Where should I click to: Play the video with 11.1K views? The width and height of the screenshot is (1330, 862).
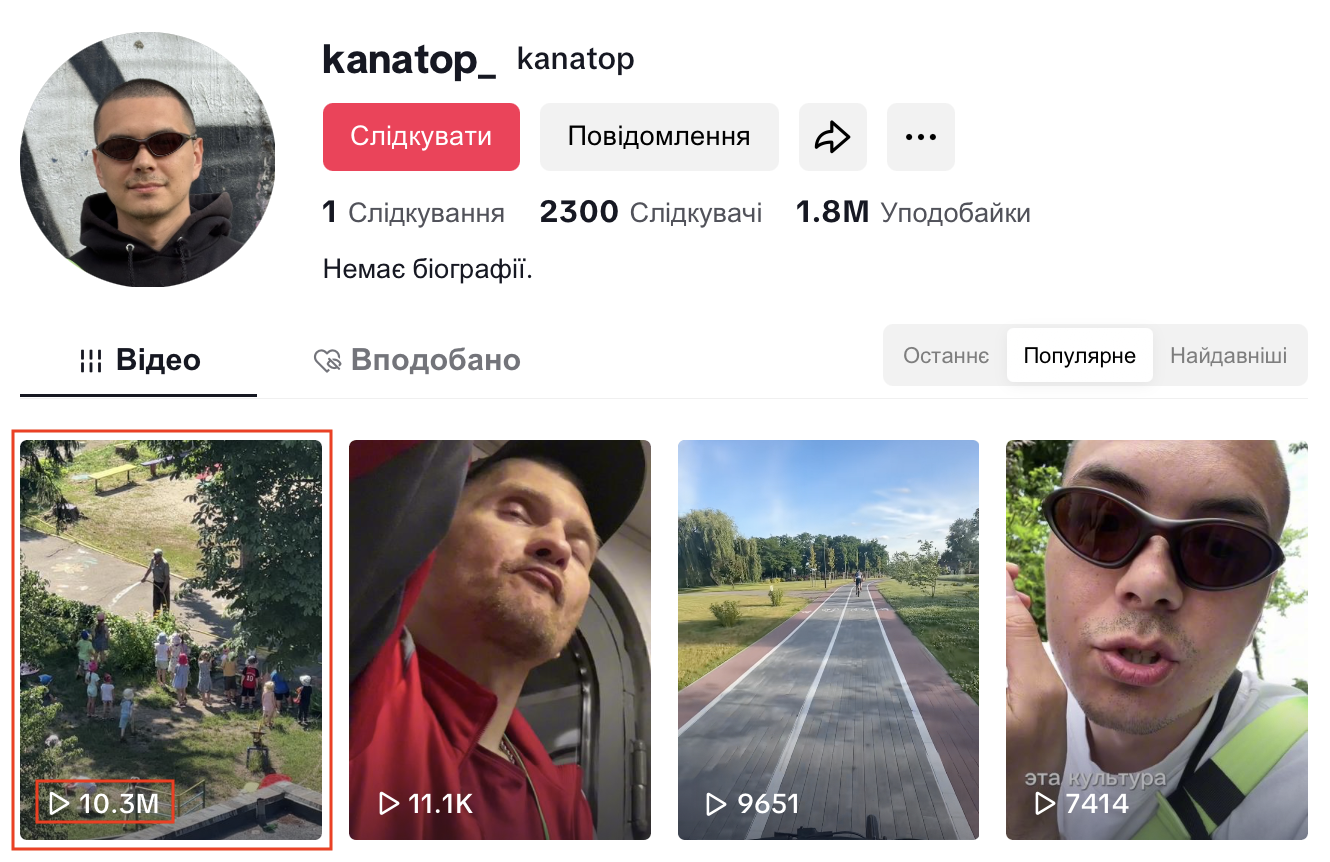click(499, 640)
